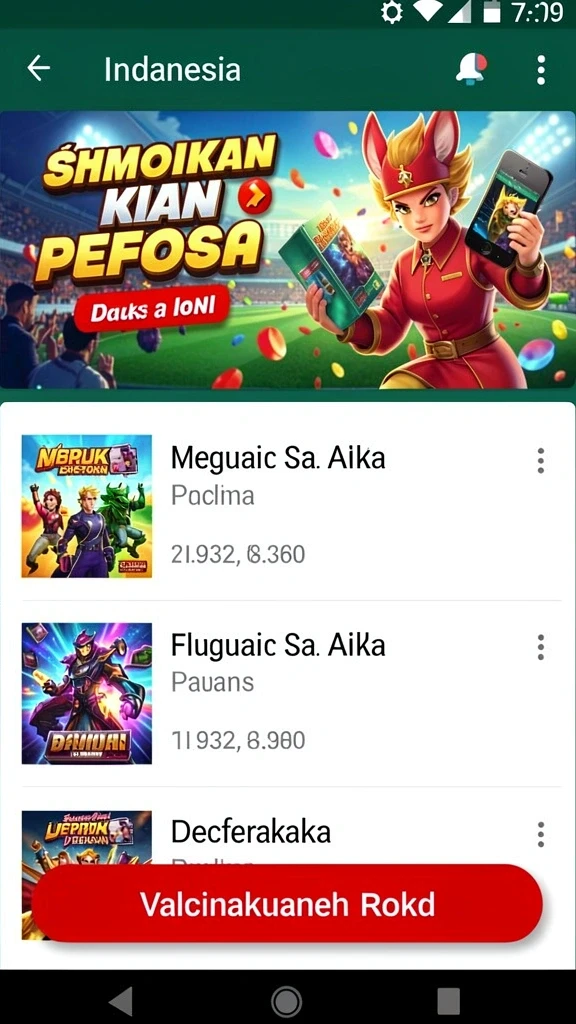Open the Fluguaic Sa. Aika item
The image size is (576, 1024).
point(287,694)
